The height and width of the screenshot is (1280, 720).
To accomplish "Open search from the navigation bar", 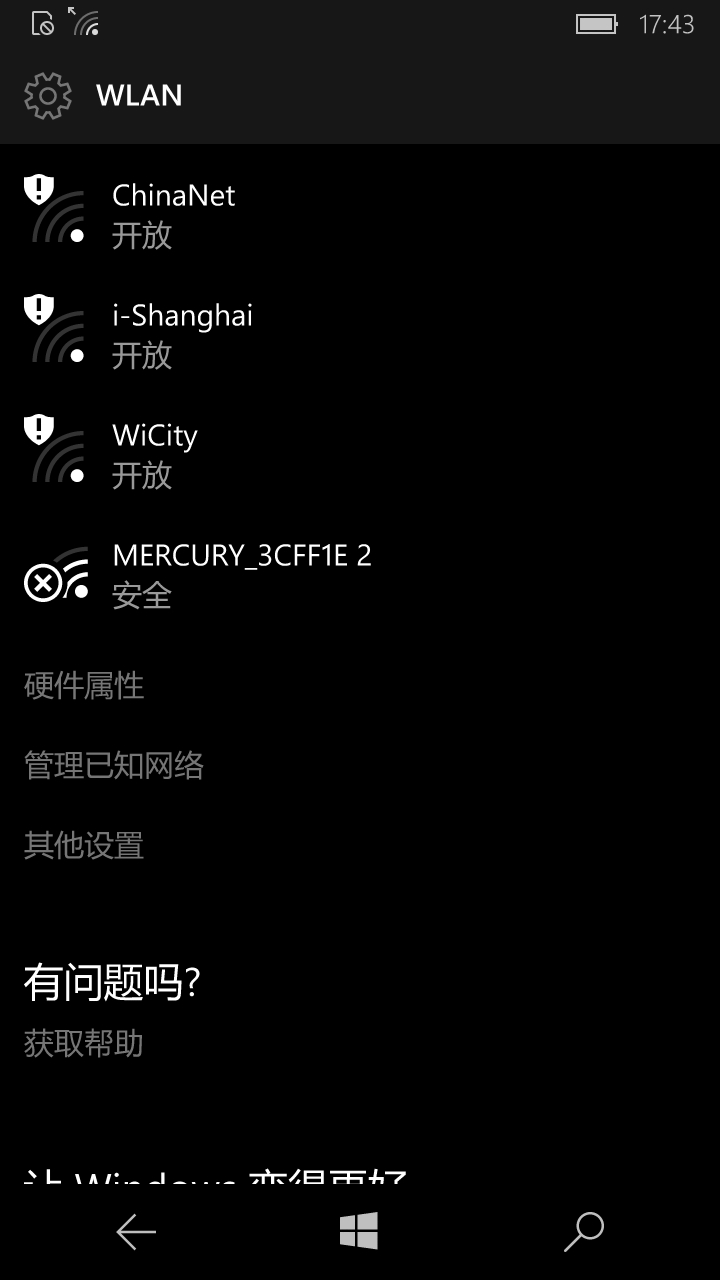I will 583,1232.
